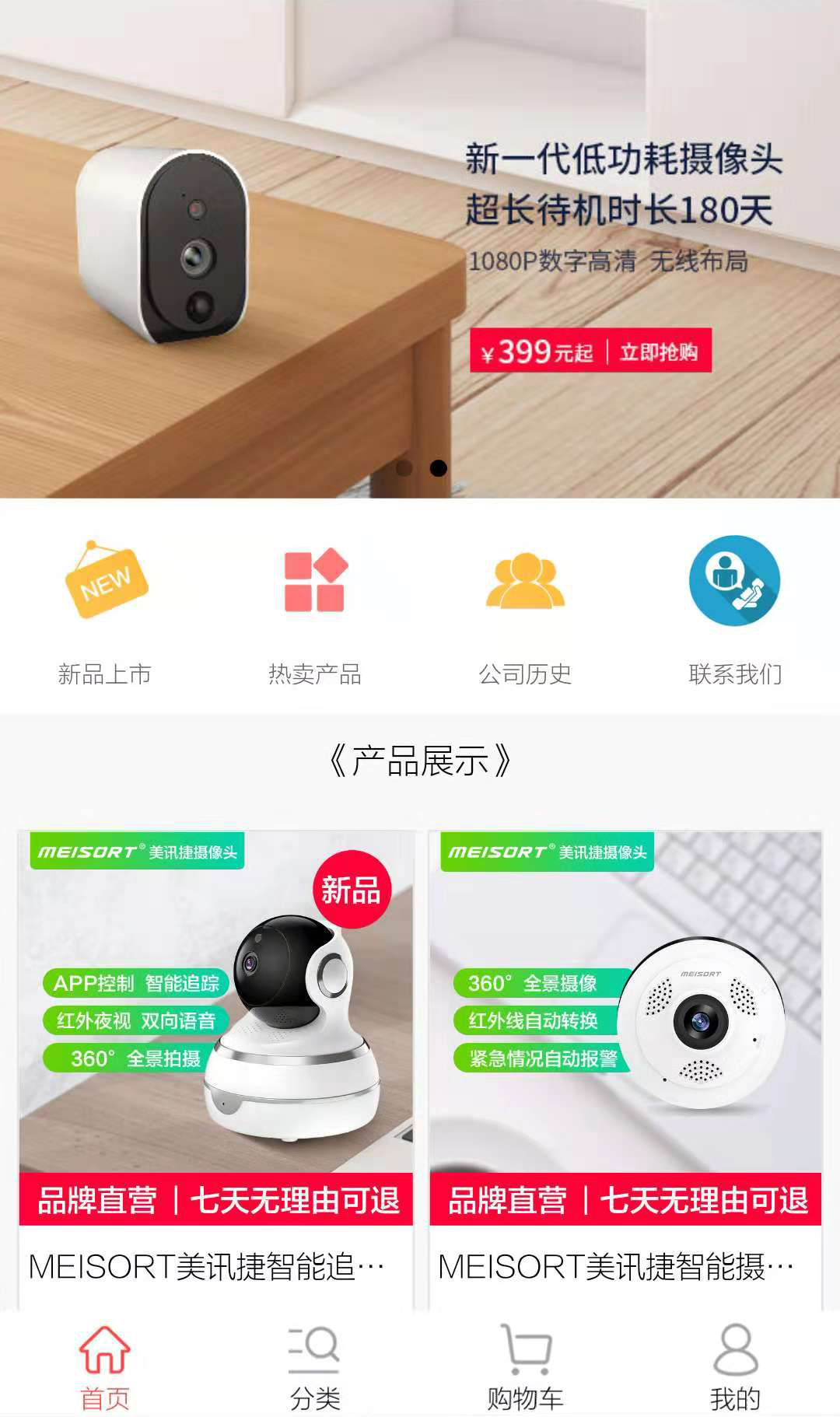Screen dimensions: 840x1417
Task: Open 新品上市 new arrivals
Action: [105, 611]
